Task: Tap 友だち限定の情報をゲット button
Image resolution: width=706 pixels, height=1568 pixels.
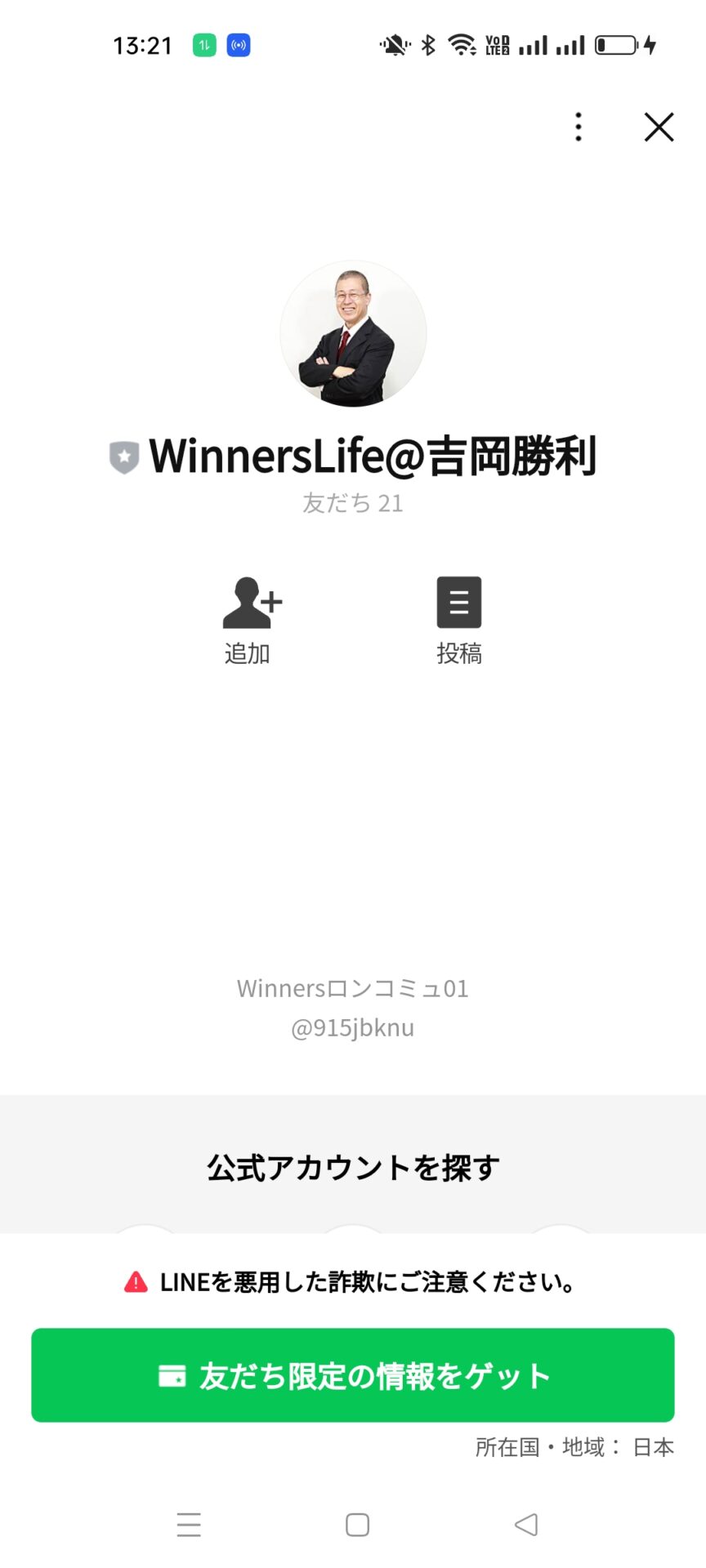Action: point(353,1376)
